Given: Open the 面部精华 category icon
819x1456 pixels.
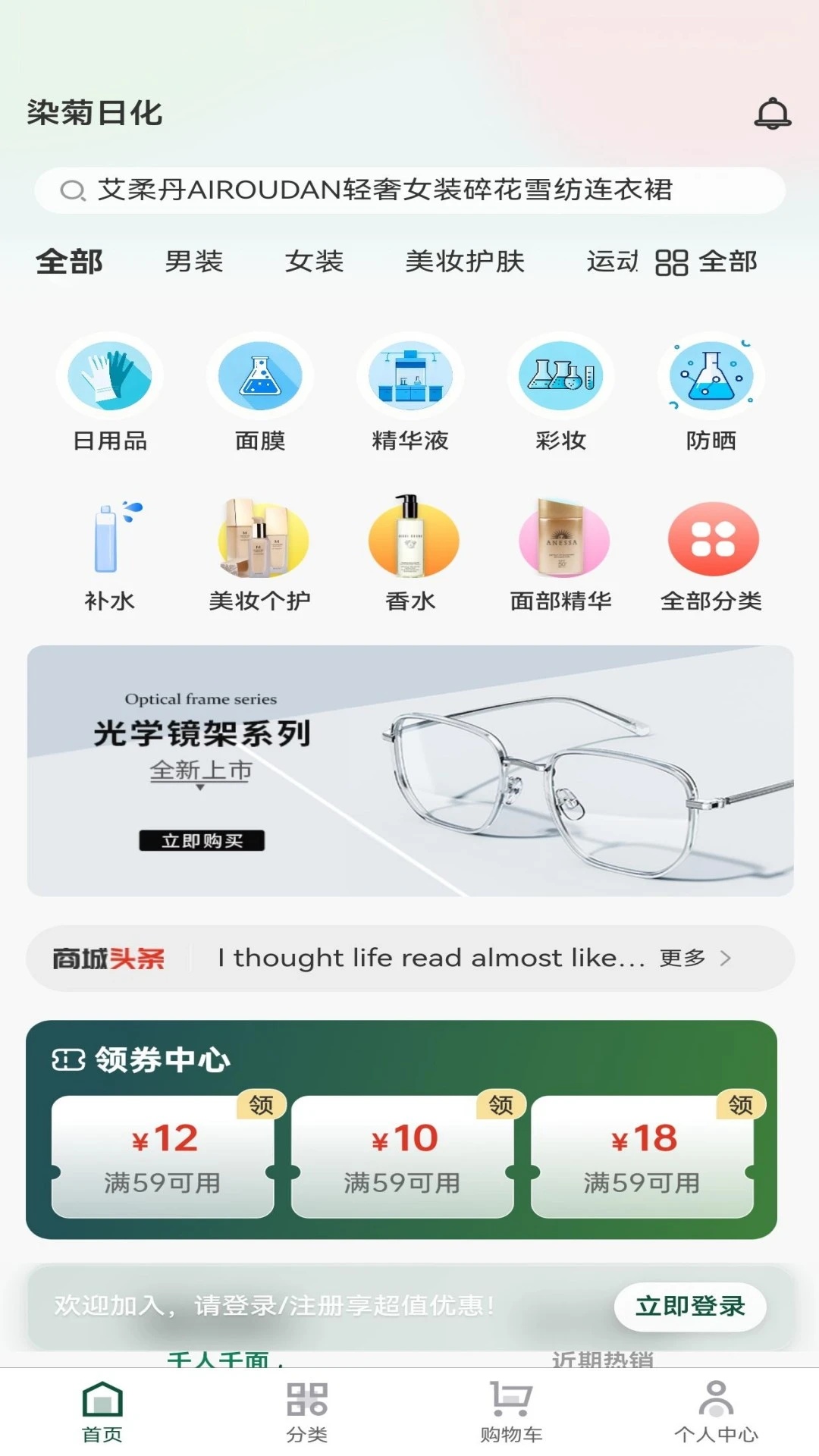Looking at the screenshot, I should point(560,540).
